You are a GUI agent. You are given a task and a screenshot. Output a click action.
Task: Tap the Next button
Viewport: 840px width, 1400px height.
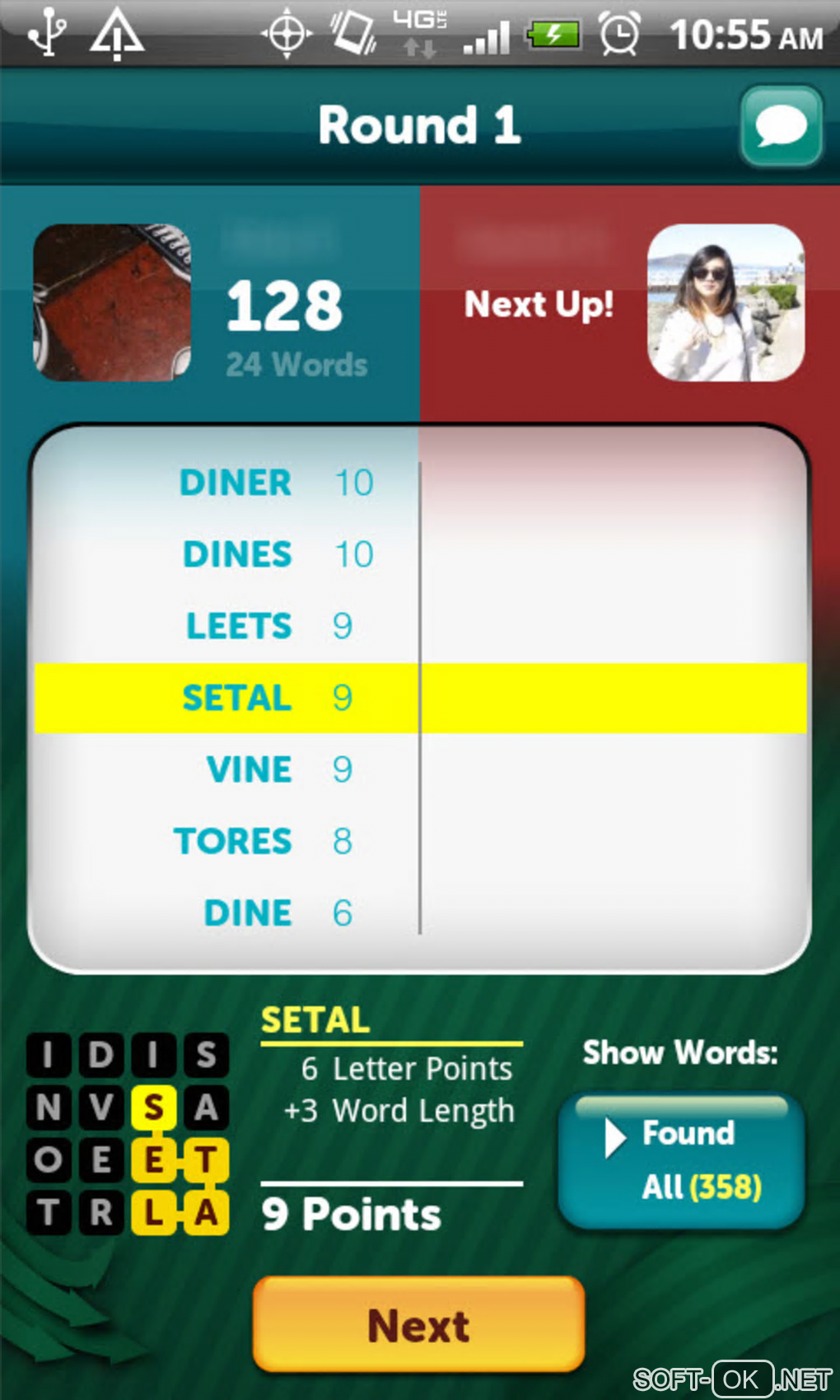[418, 1325]
